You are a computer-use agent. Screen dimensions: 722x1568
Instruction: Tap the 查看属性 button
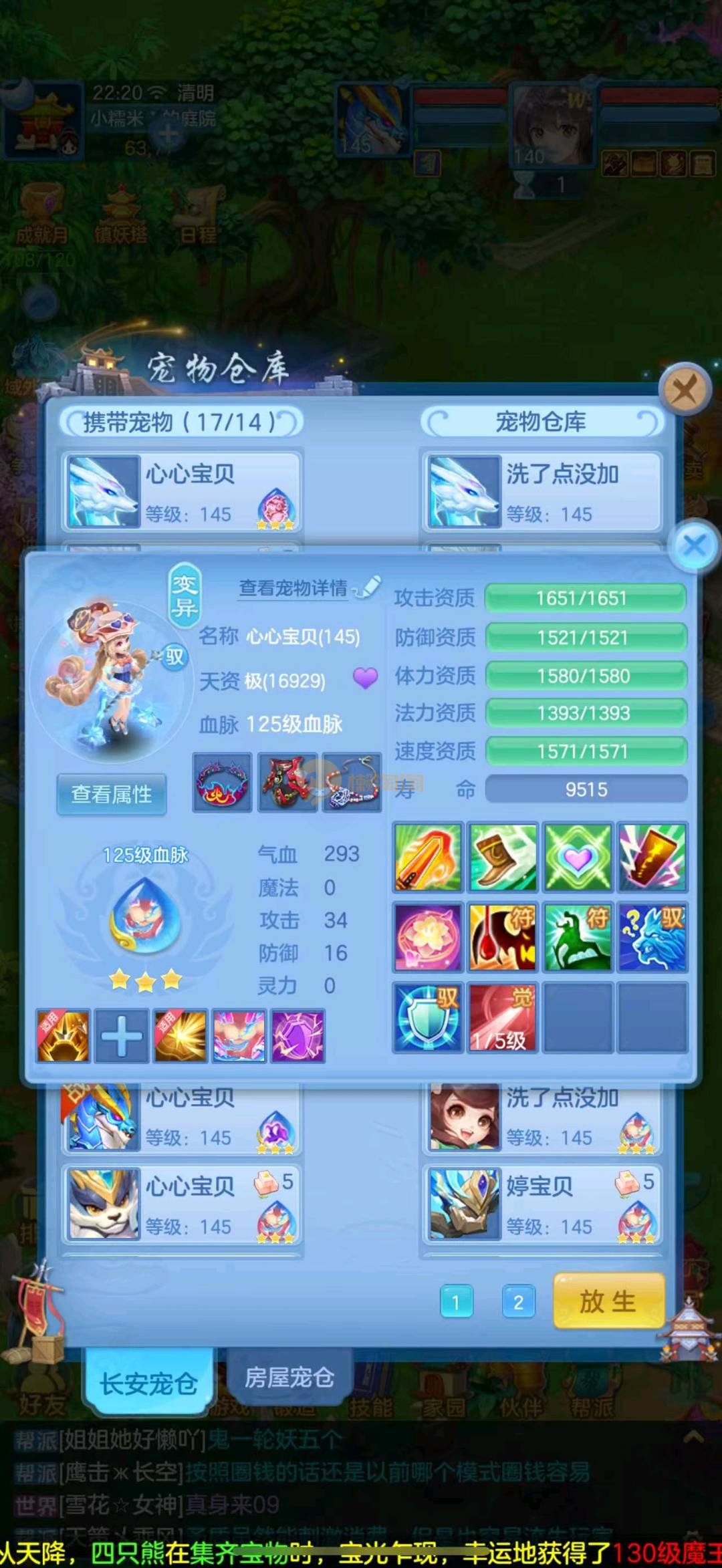(x=112, y=794)
